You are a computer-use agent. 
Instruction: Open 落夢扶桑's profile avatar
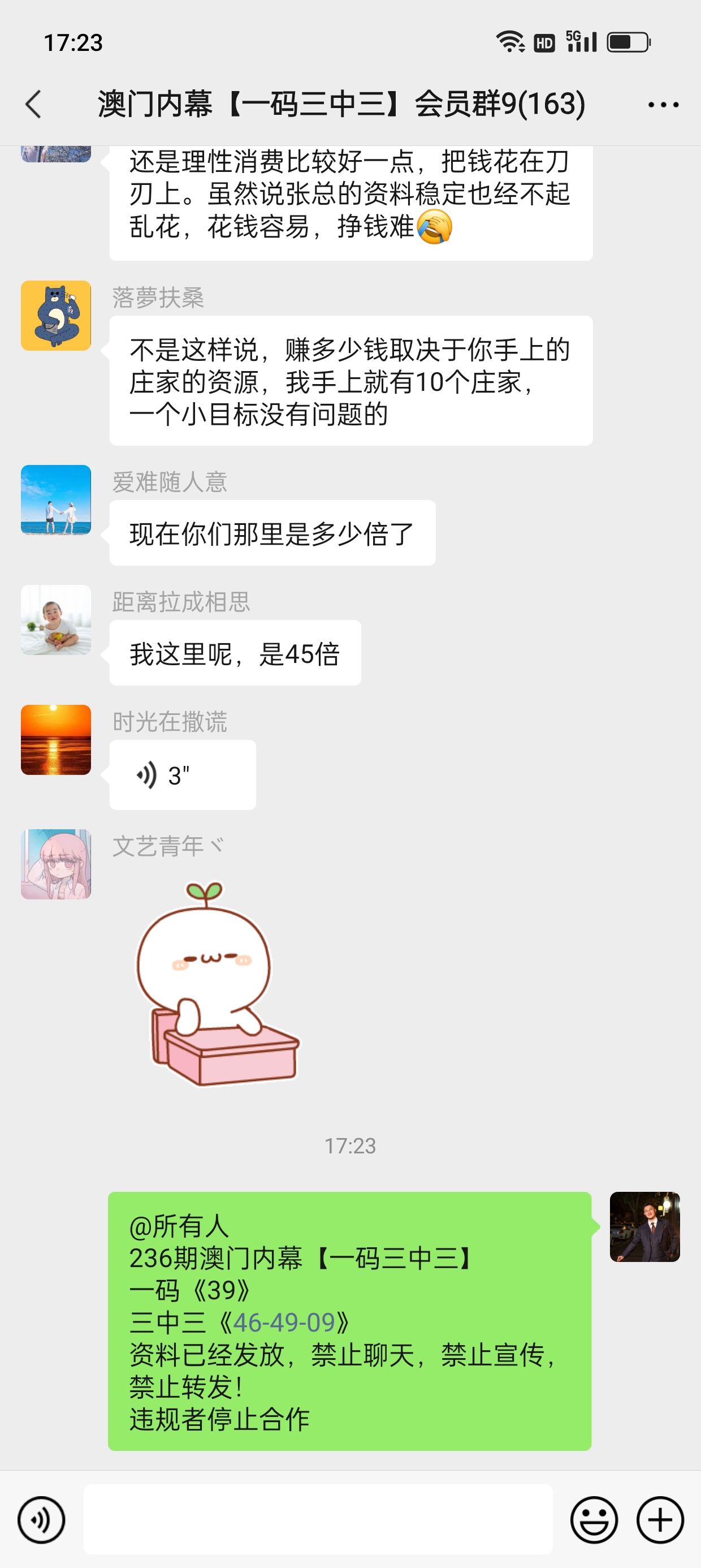click(56, 315)
